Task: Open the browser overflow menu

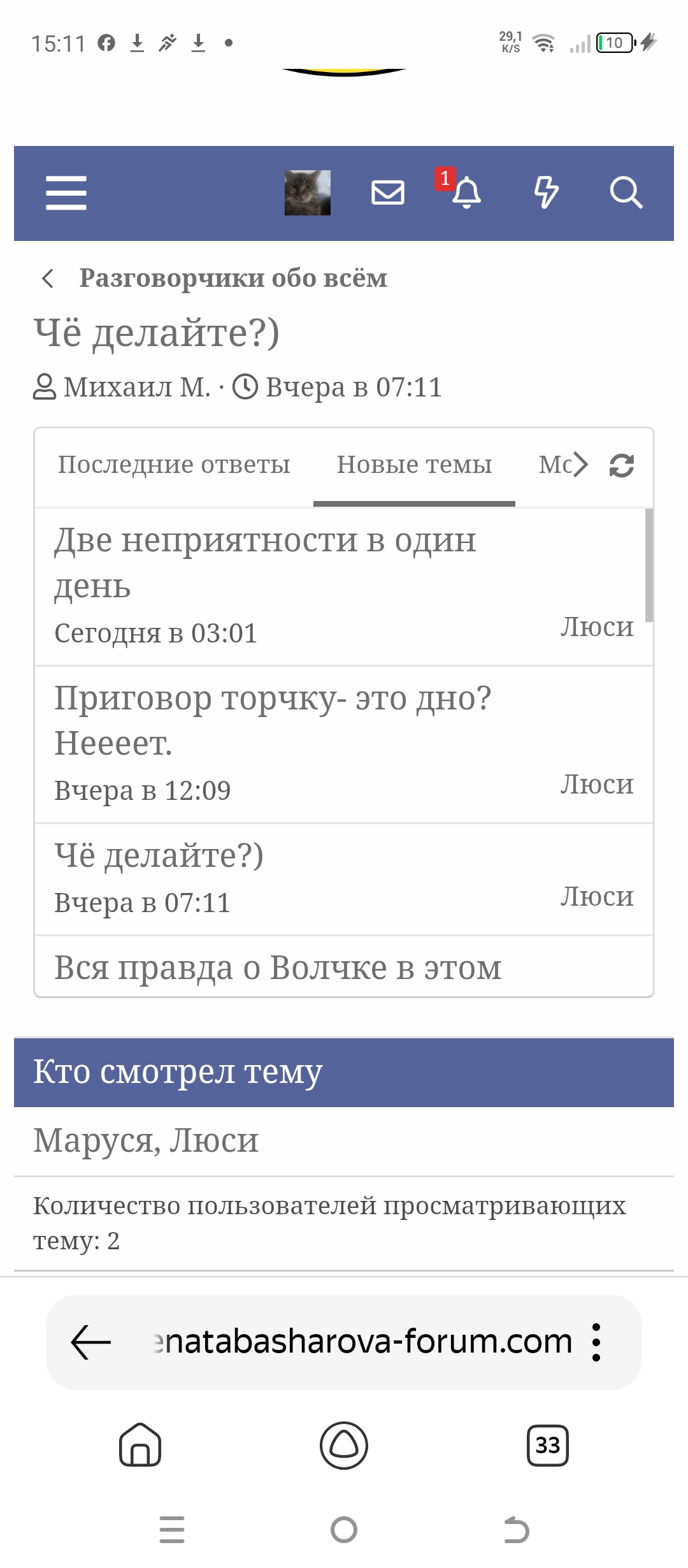Action: (596, 1342)
